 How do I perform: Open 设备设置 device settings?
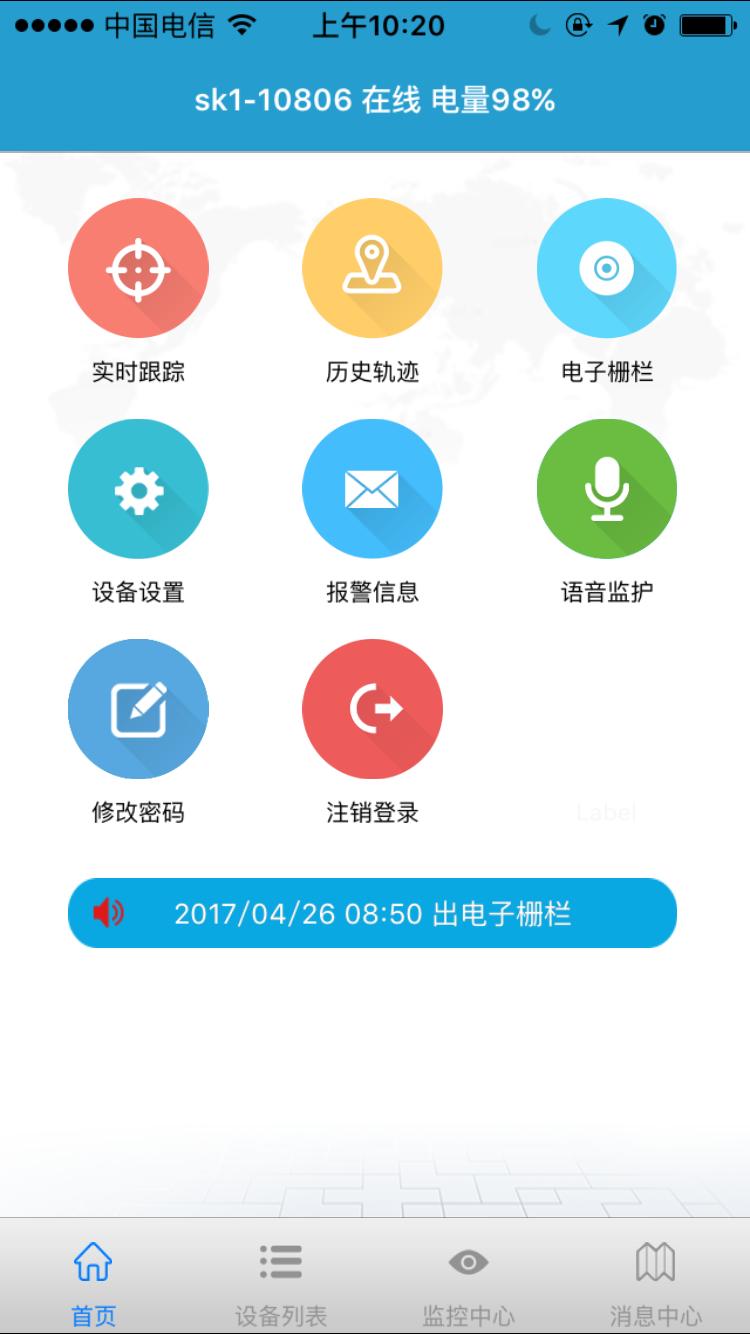point(138,488)
